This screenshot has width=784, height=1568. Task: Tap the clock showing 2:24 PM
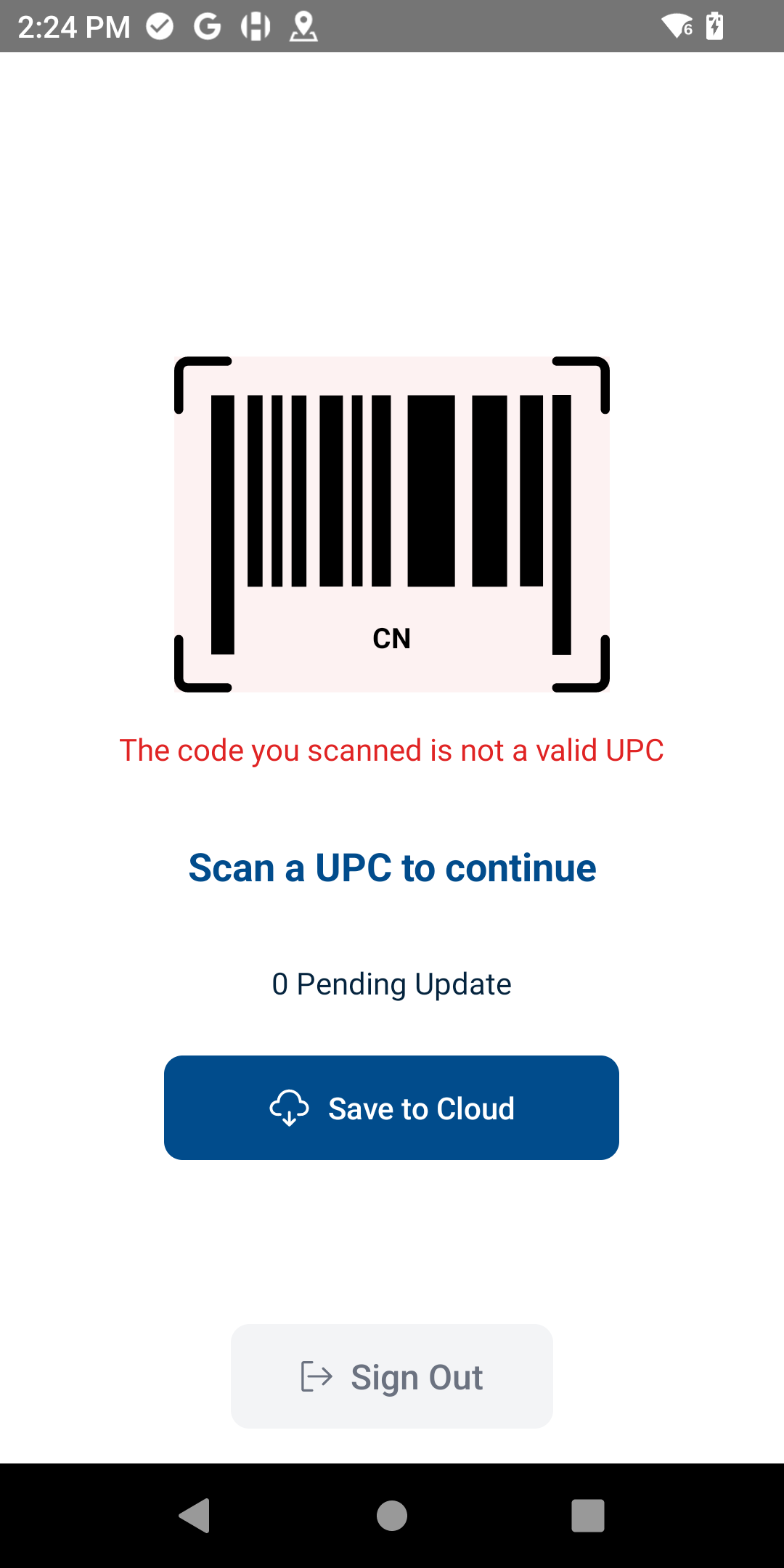[73, 25]
